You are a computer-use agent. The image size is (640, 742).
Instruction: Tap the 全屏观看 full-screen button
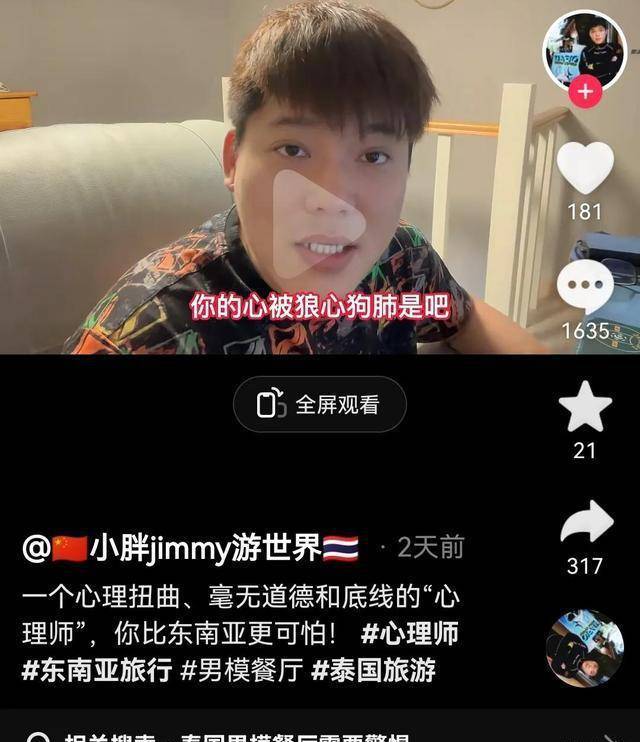(320, 404)
